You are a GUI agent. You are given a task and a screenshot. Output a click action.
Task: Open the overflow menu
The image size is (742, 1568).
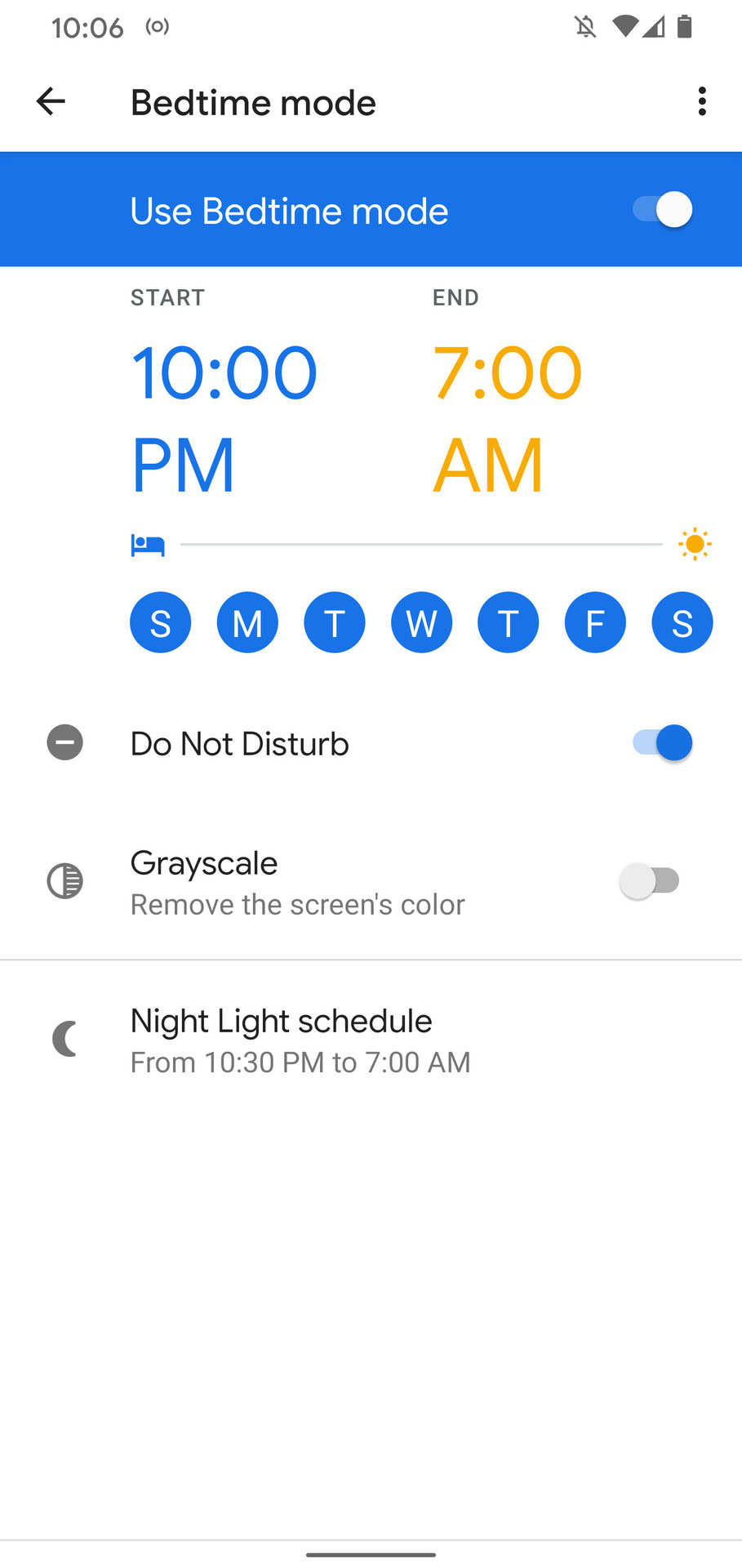tap(701, 102)
